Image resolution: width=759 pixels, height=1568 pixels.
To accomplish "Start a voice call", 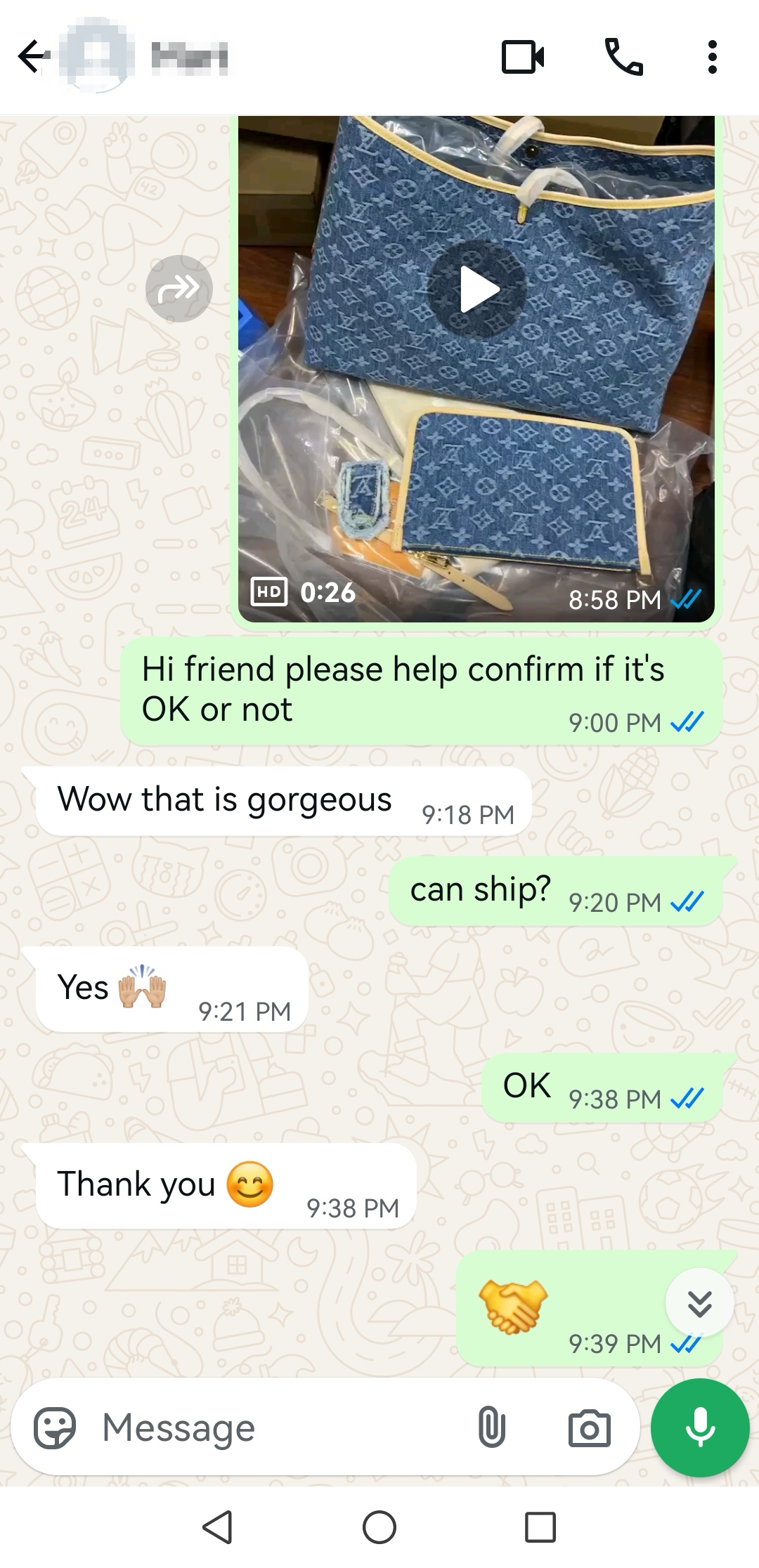I will [623, 57].
